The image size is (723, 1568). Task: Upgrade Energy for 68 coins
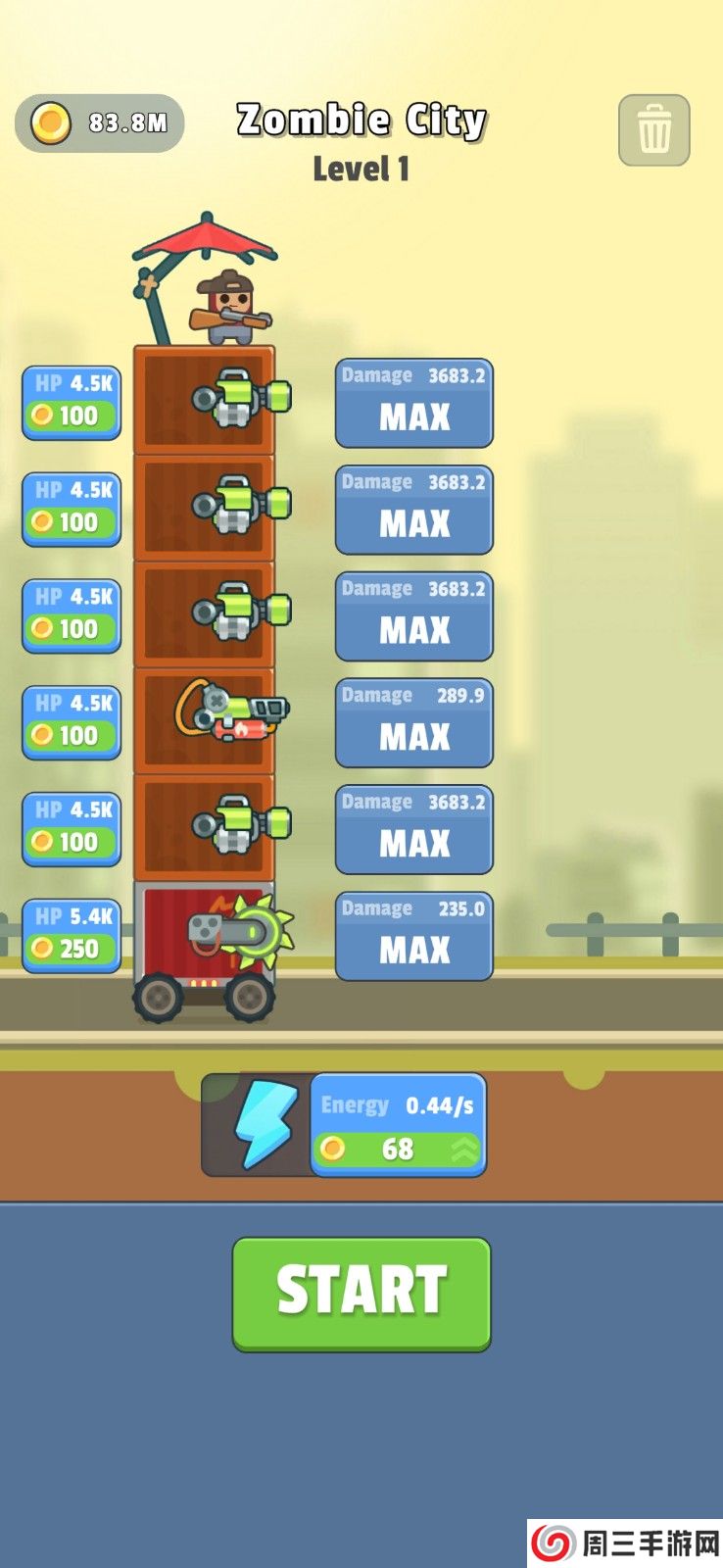click(x=398, y=1126)
